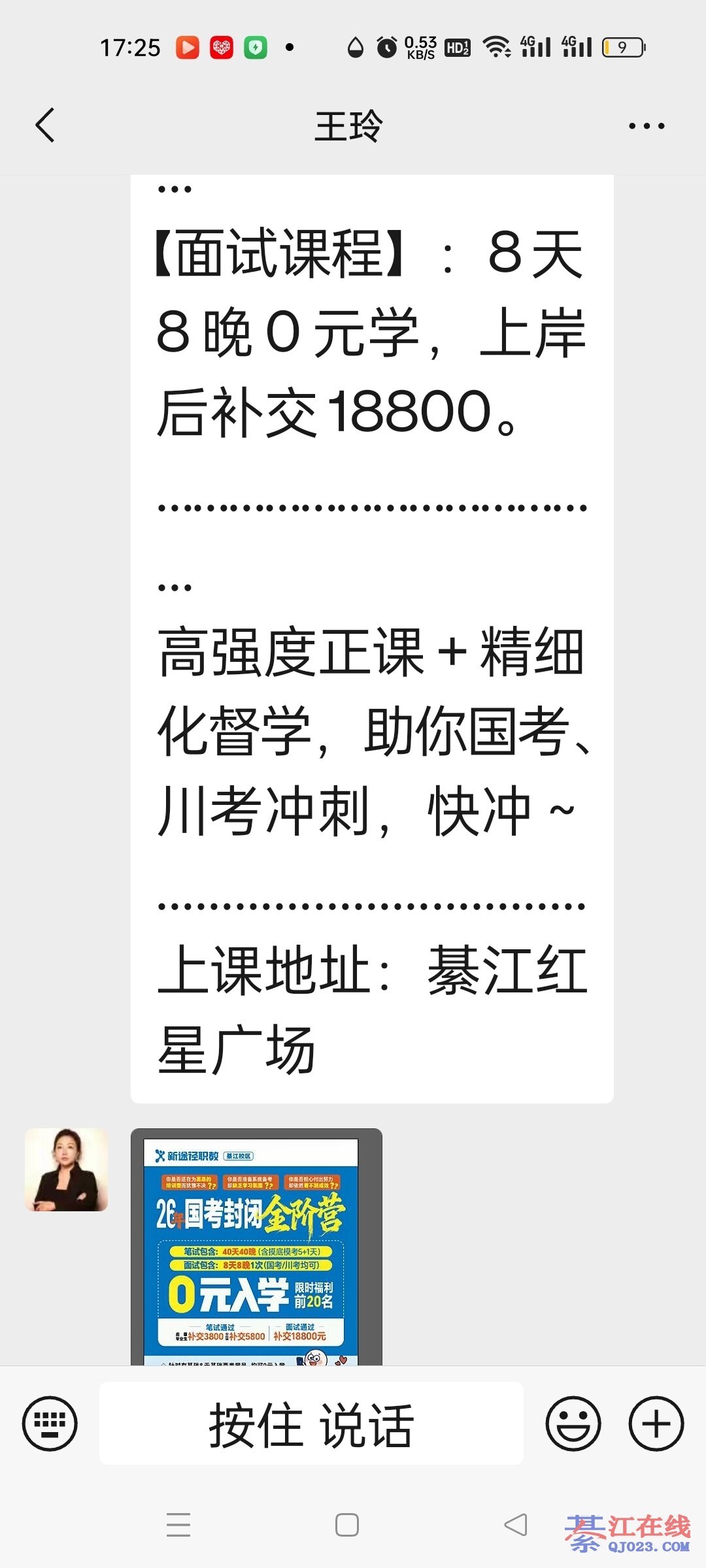Switch to keyboard text input
The height and width of the screenshot is (1568, 706).
(50, 1423)
